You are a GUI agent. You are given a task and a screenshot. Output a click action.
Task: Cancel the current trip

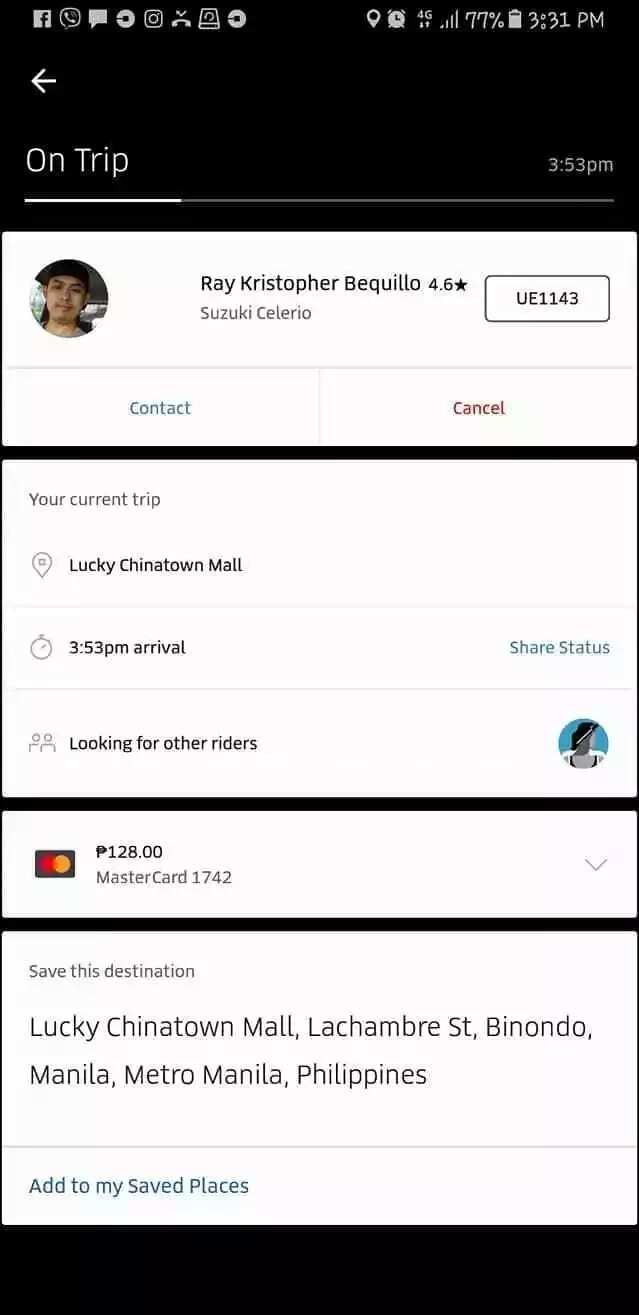(x=478, y=408)
